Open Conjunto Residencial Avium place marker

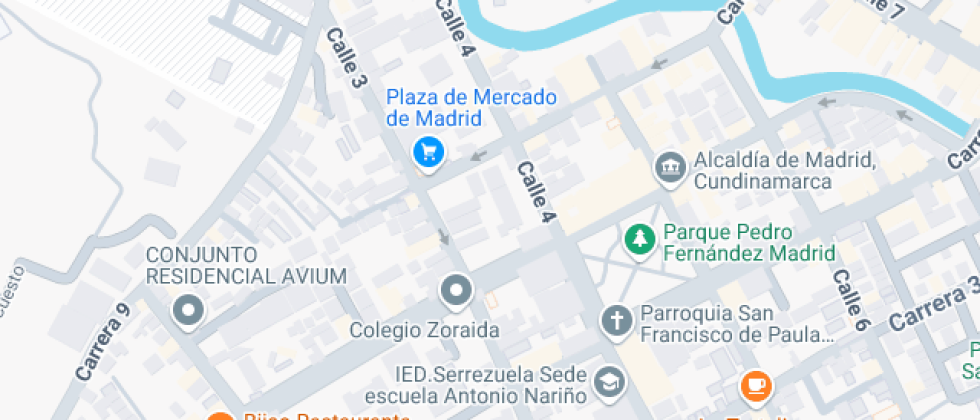pos(187,310)
